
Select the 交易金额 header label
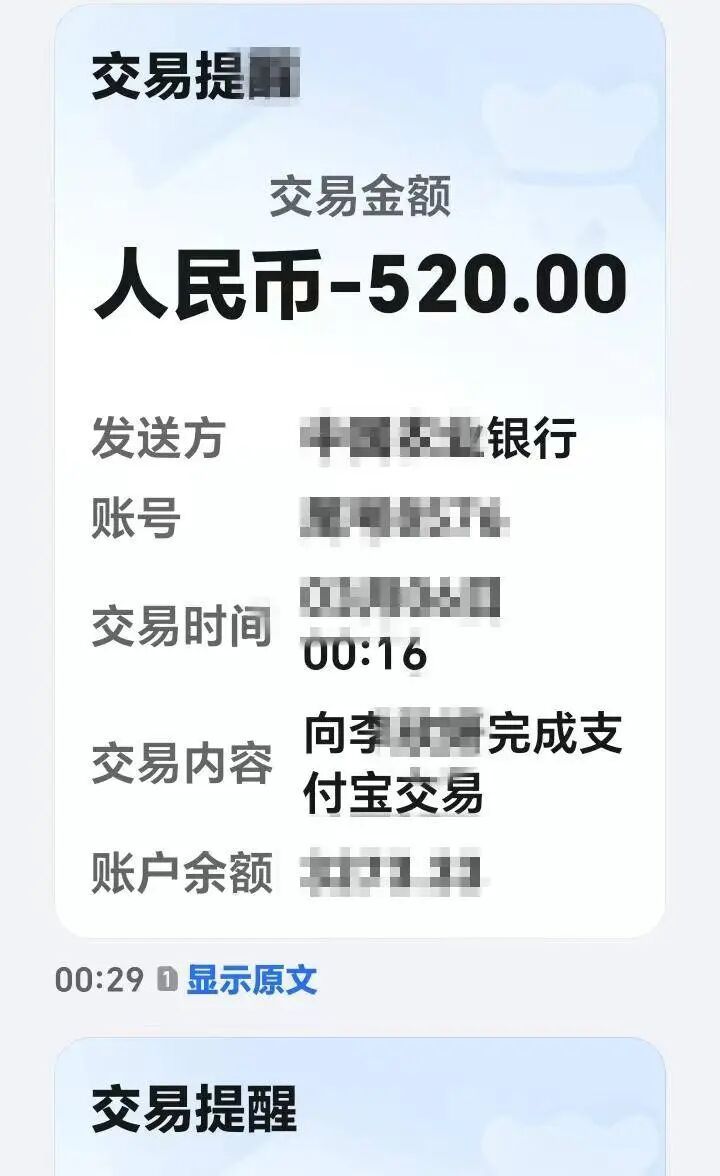pos(360,196)
